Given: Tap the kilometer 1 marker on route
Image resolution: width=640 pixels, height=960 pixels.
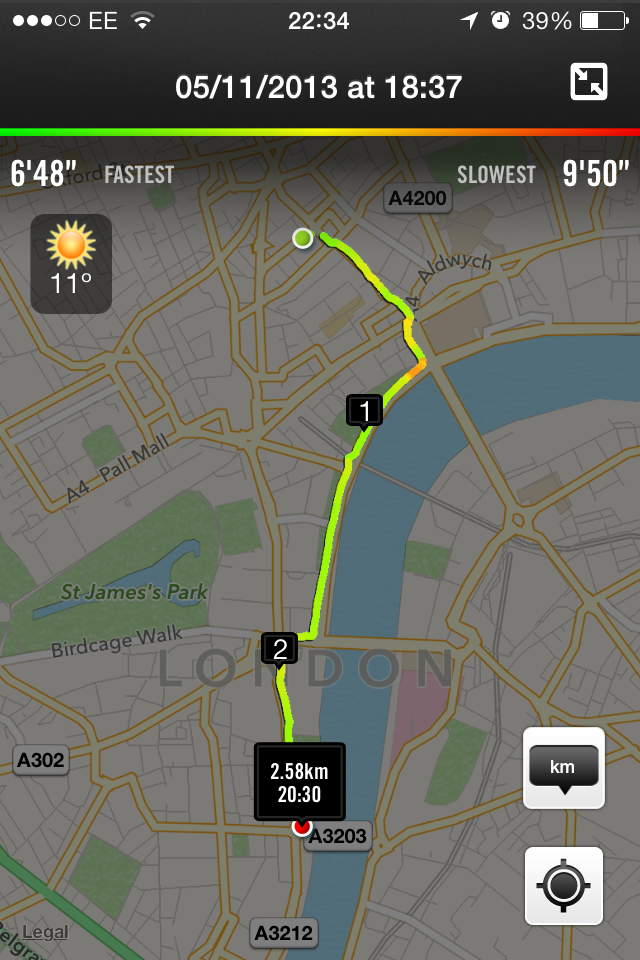Looking at the screenshot, I should click(365, 411).
